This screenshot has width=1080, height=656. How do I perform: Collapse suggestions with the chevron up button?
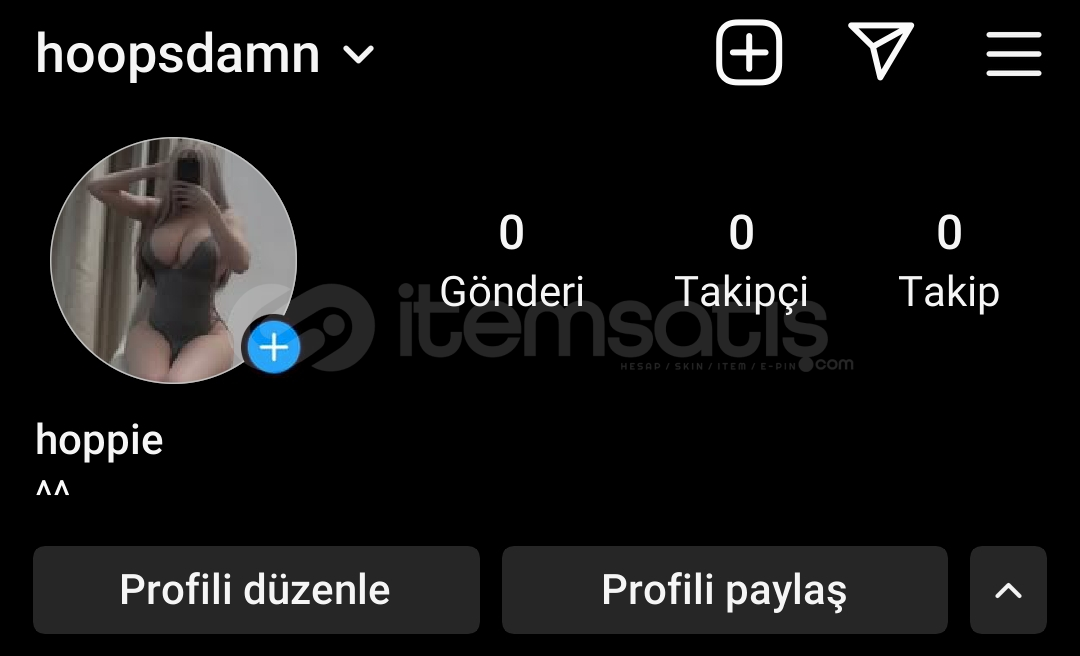tap(1008, 590)
